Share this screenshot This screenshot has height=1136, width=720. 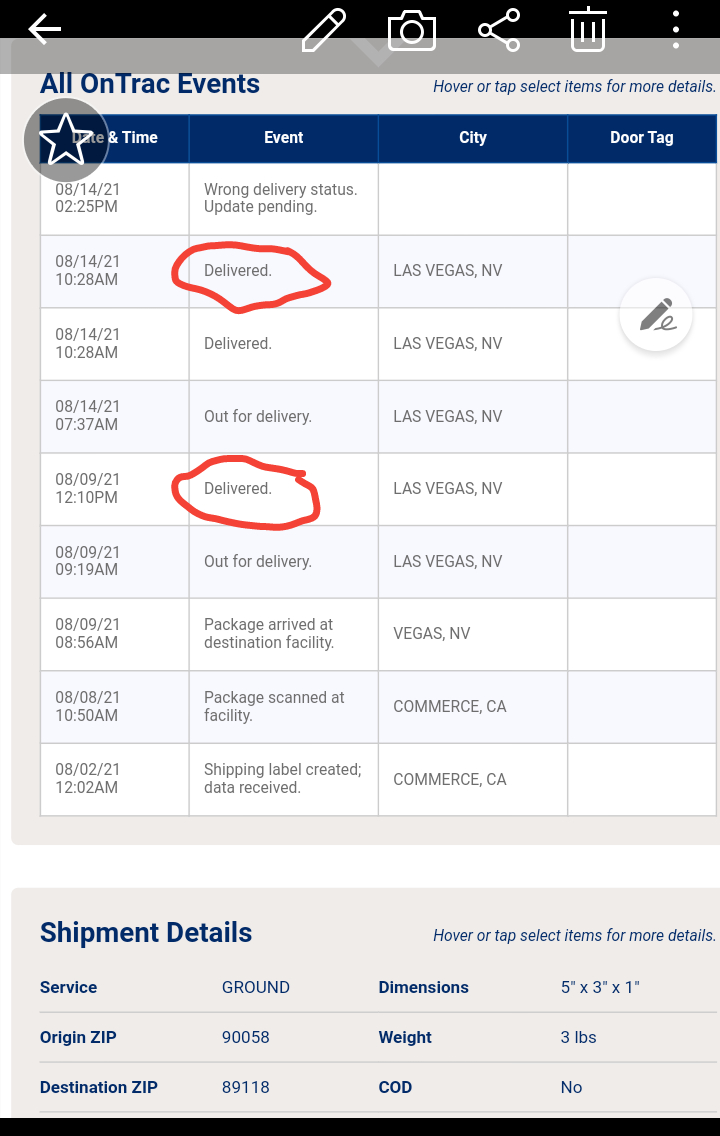pyautogui.click(x=499, y=30)
